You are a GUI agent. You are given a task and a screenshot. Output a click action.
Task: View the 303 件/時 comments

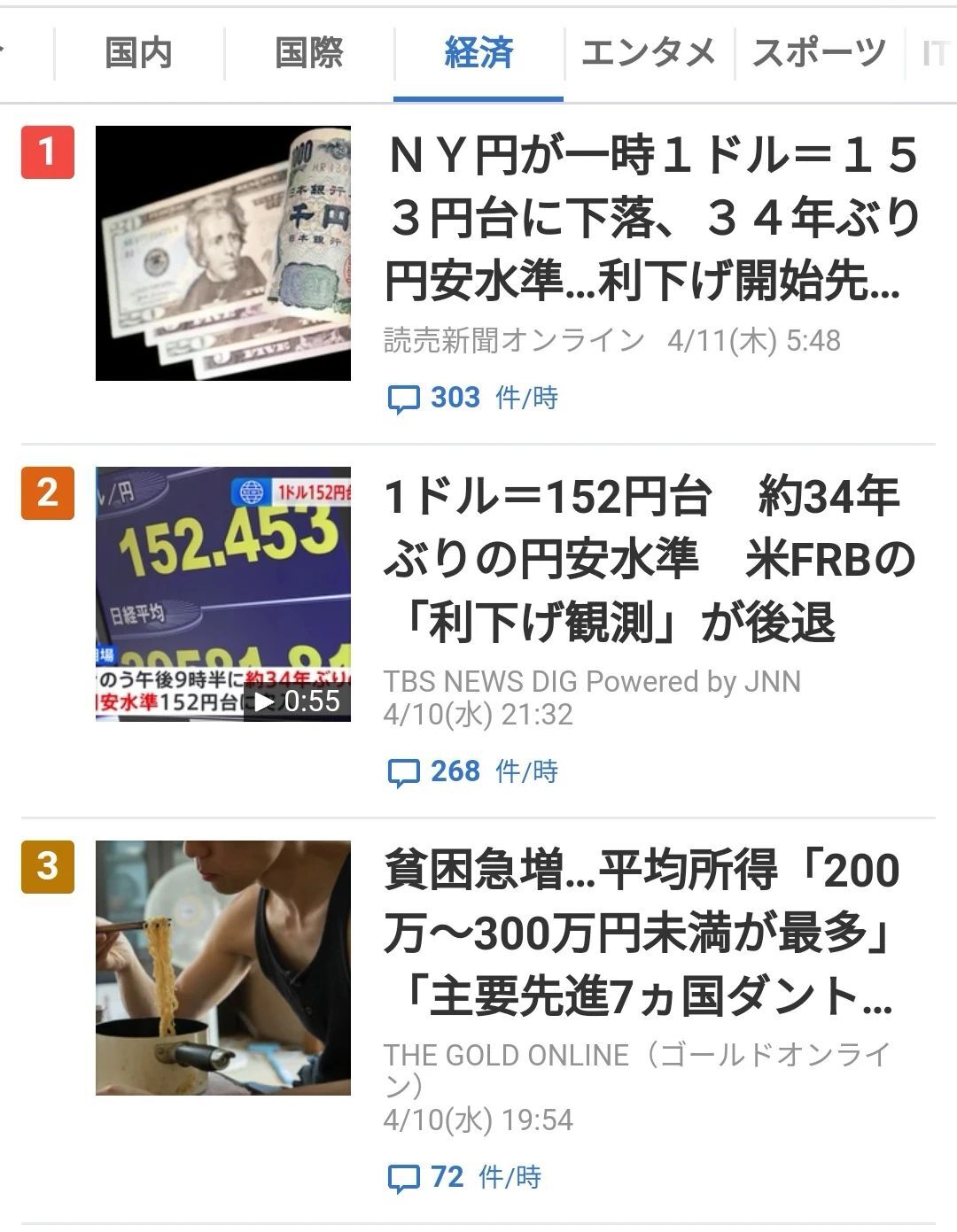click(473, 398)
